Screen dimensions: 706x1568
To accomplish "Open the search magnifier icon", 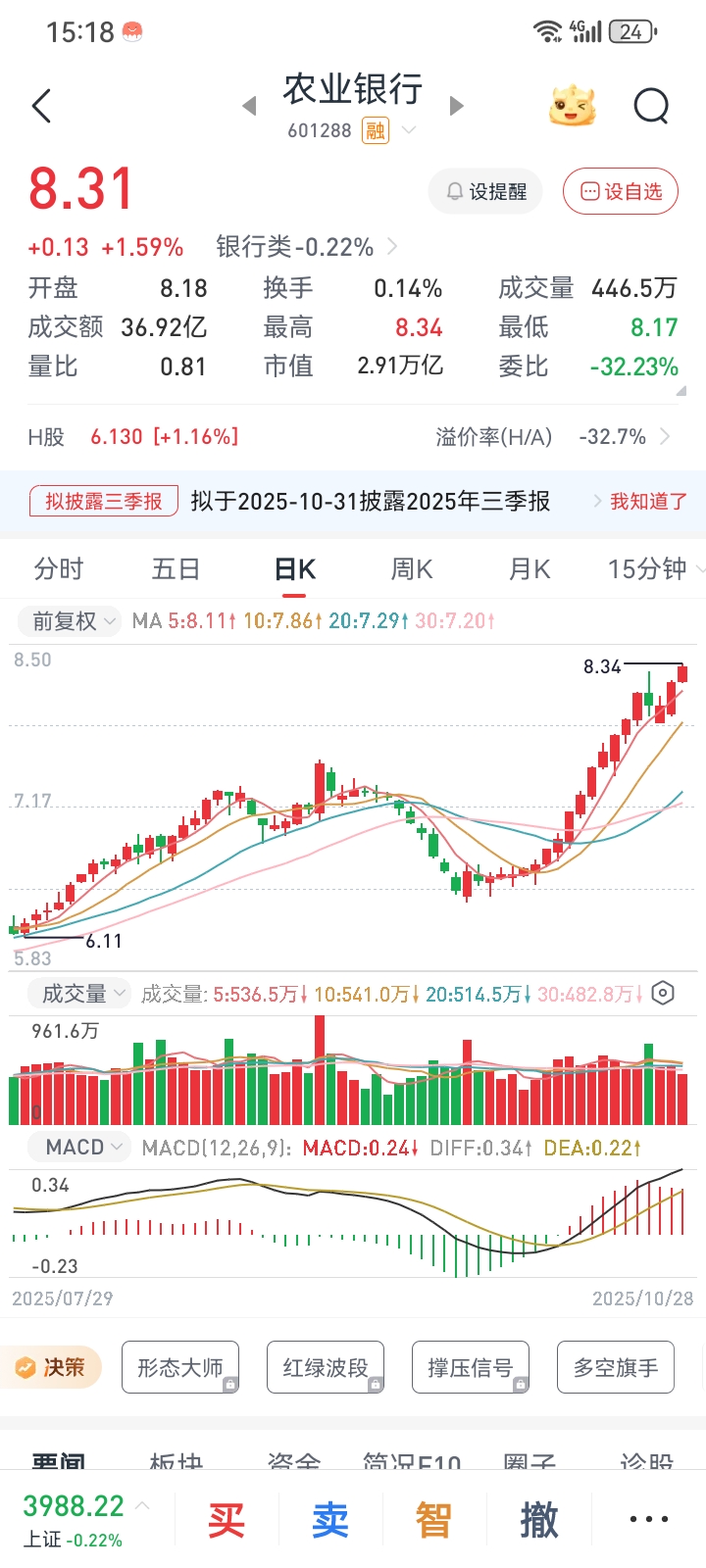I will [x=651, y=106].
